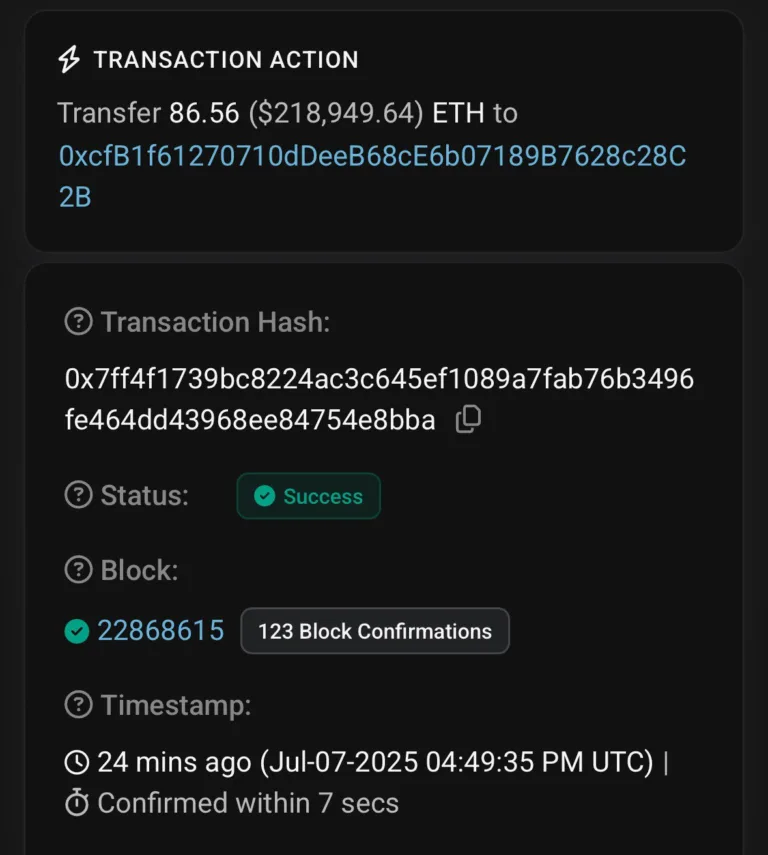Viewport: 768px width, 855px height.
Task: Click the help icon next to Timestamp
Action: coord(78,705)
